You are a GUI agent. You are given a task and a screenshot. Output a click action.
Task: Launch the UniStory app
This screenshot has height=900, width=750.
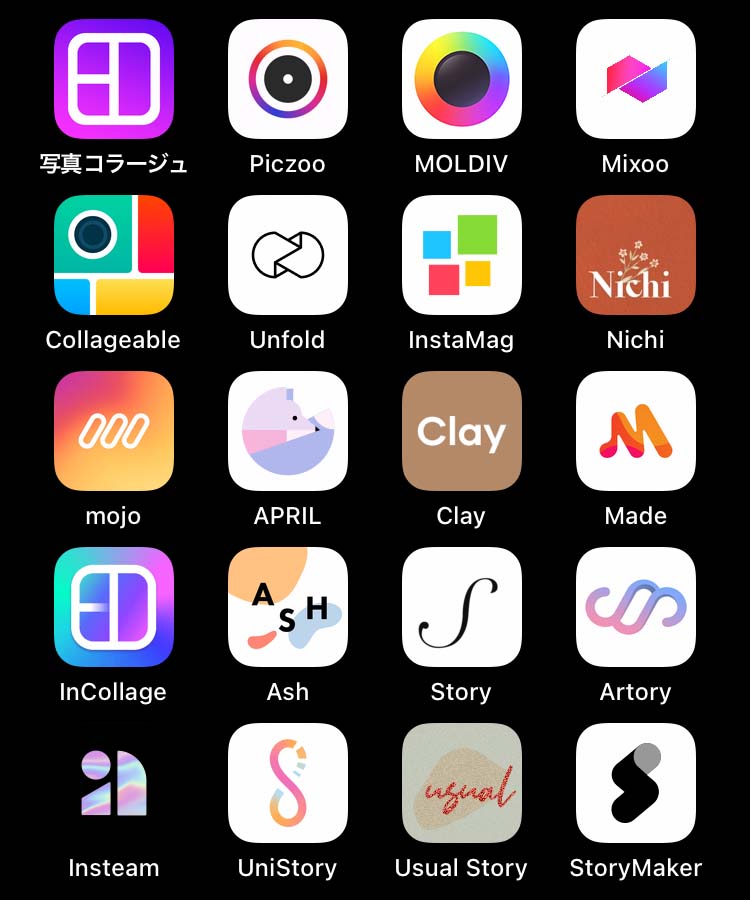(x=288, y=783)
